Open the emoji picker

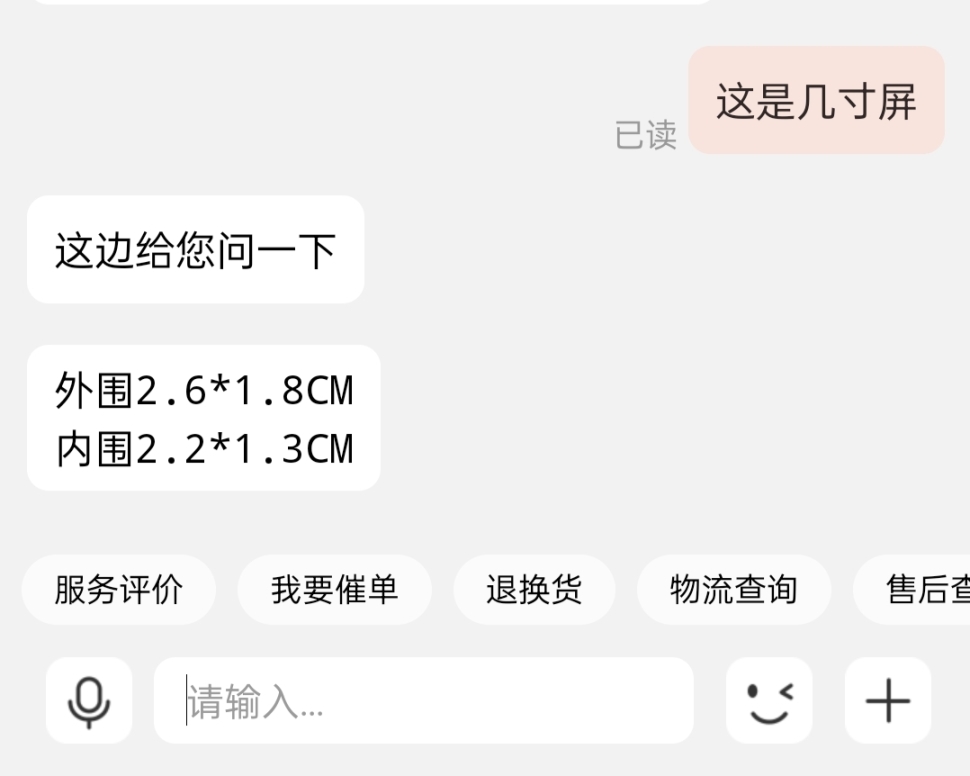pos(769,701)
